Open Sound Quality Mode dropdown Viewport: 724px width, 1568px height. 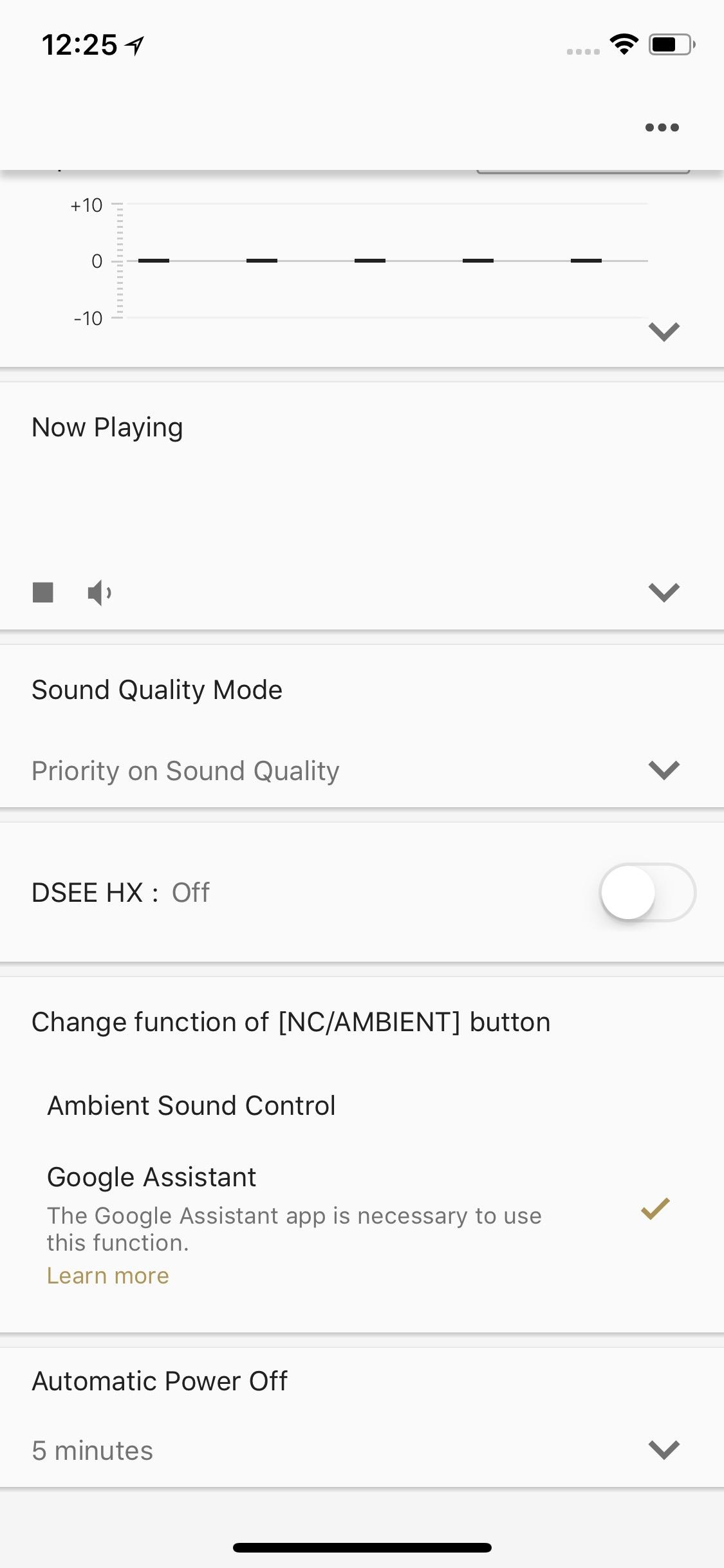click(x=664, y=770)
